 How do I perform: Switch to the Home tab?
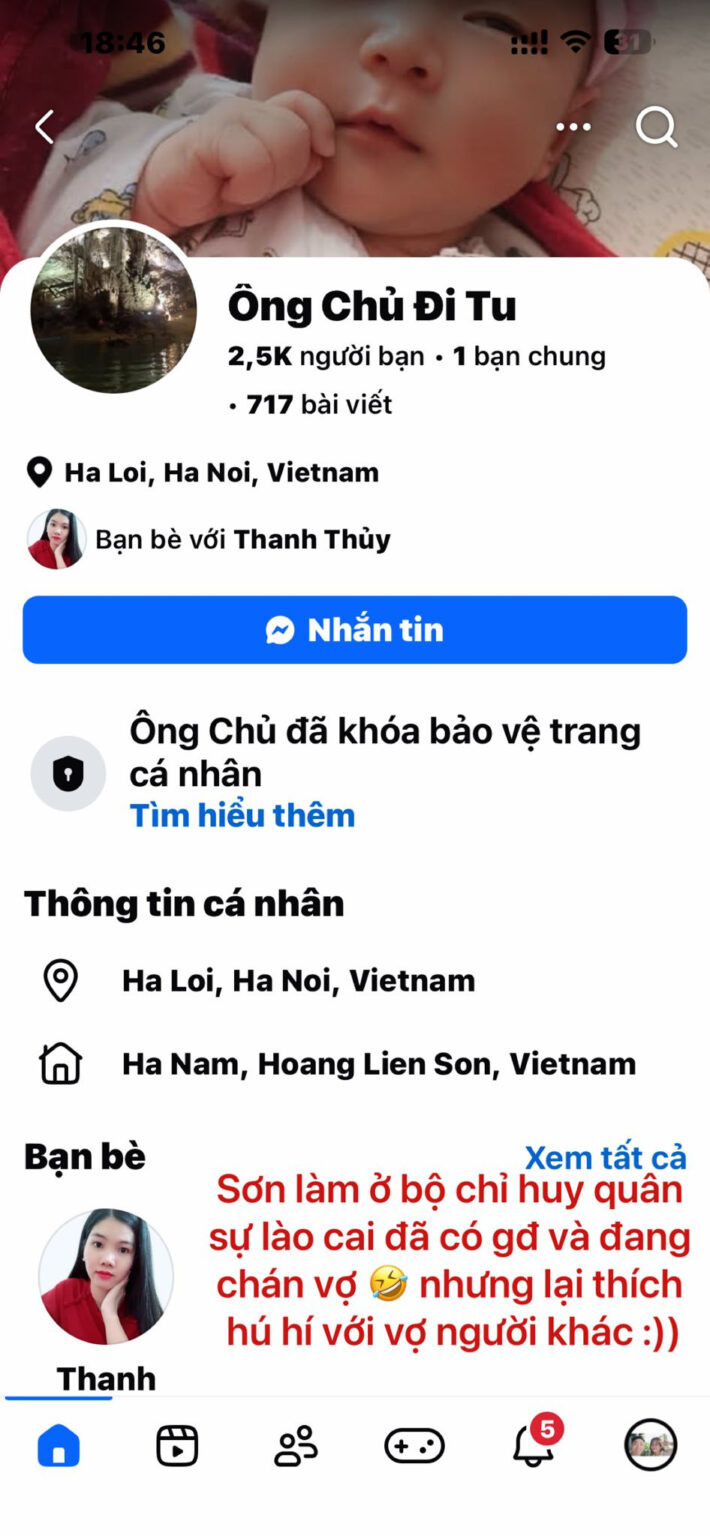click(58, 1446)
